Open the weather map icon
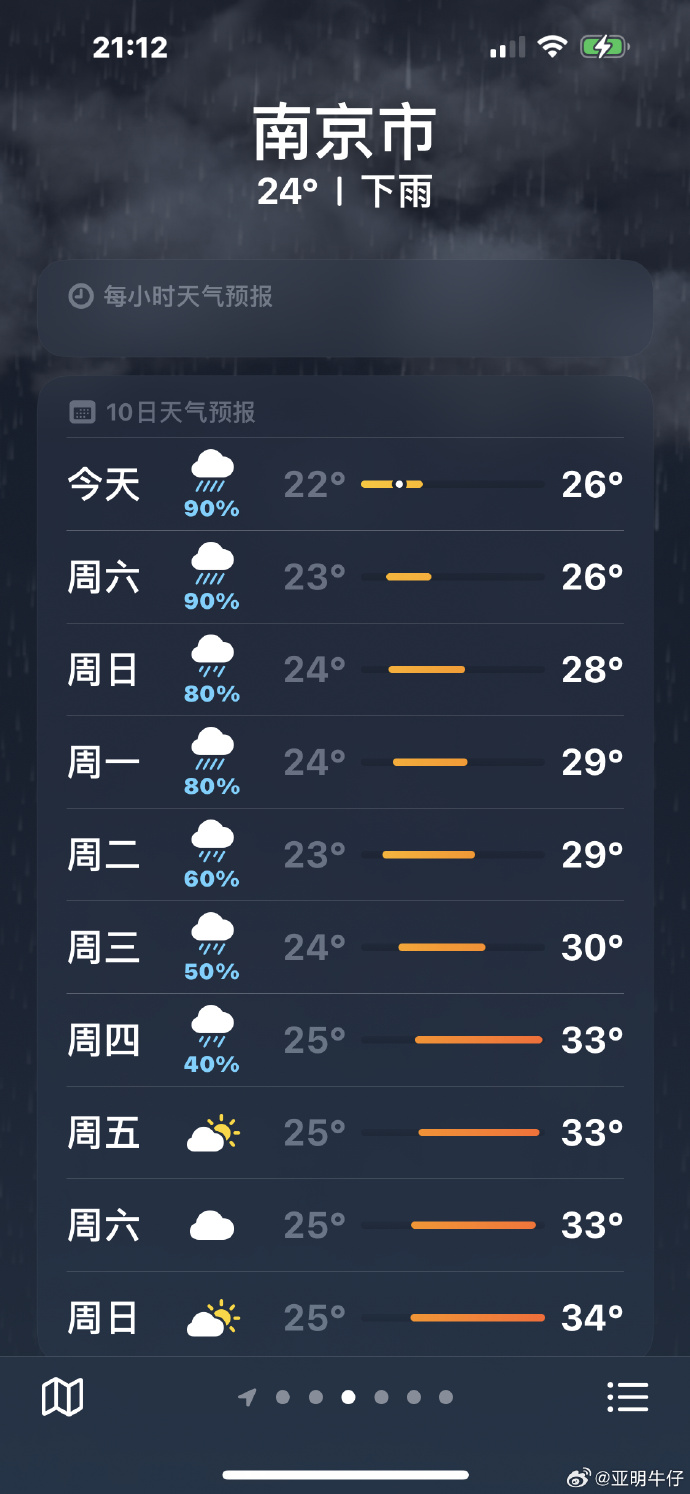The image size is (690, 1494). click(62, 1396)
